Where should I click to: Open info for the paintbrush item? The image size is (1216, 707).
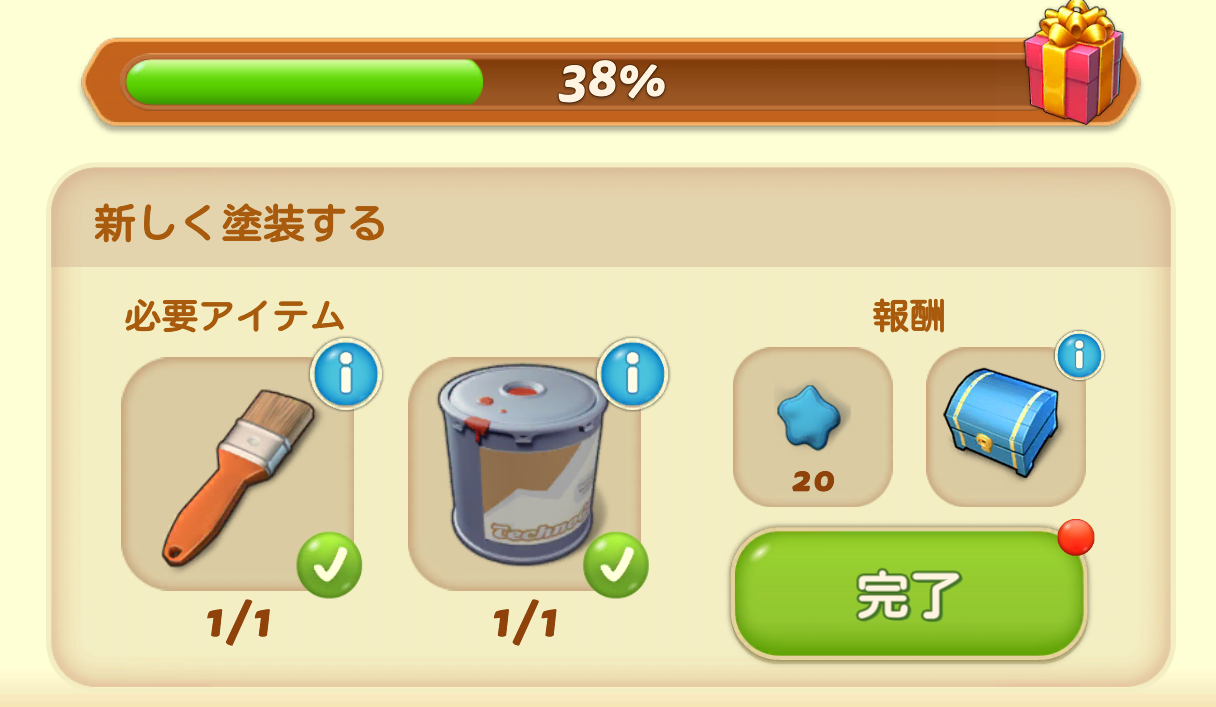tap(346, 375)
